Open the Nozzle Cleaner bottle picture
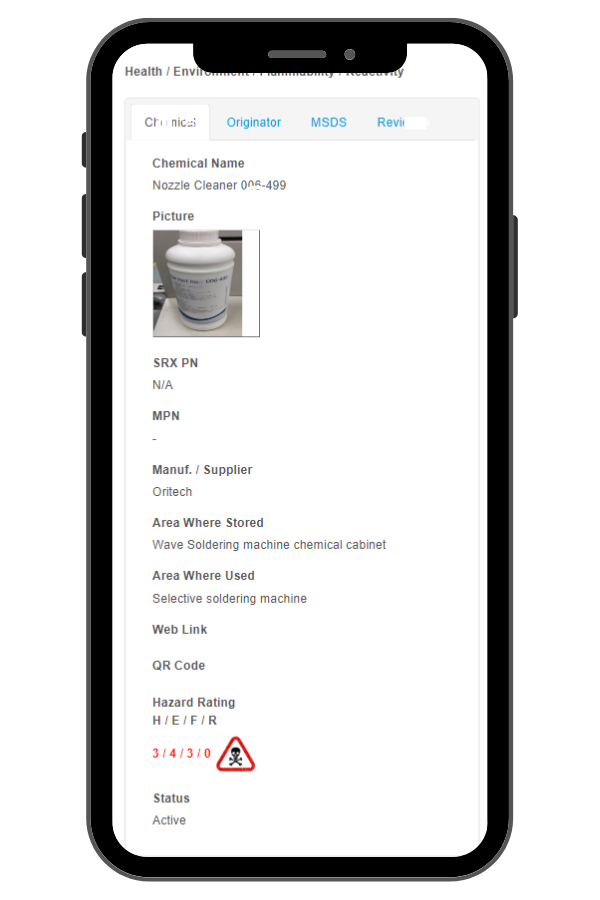This screenshot has width=600, height=900. [205, 283]
